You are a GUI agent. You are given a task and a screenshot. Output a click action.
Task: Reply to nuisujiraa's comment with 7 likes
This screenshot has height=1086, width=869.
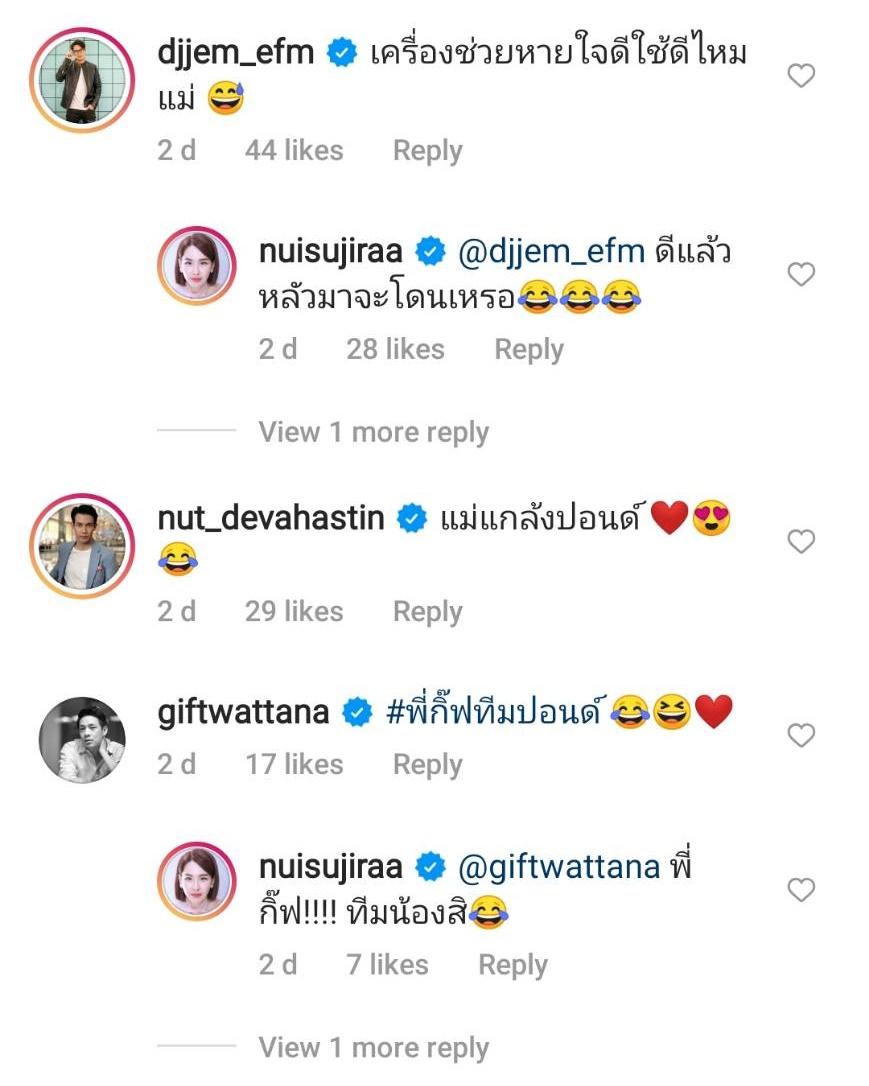(x=513, y=965)
